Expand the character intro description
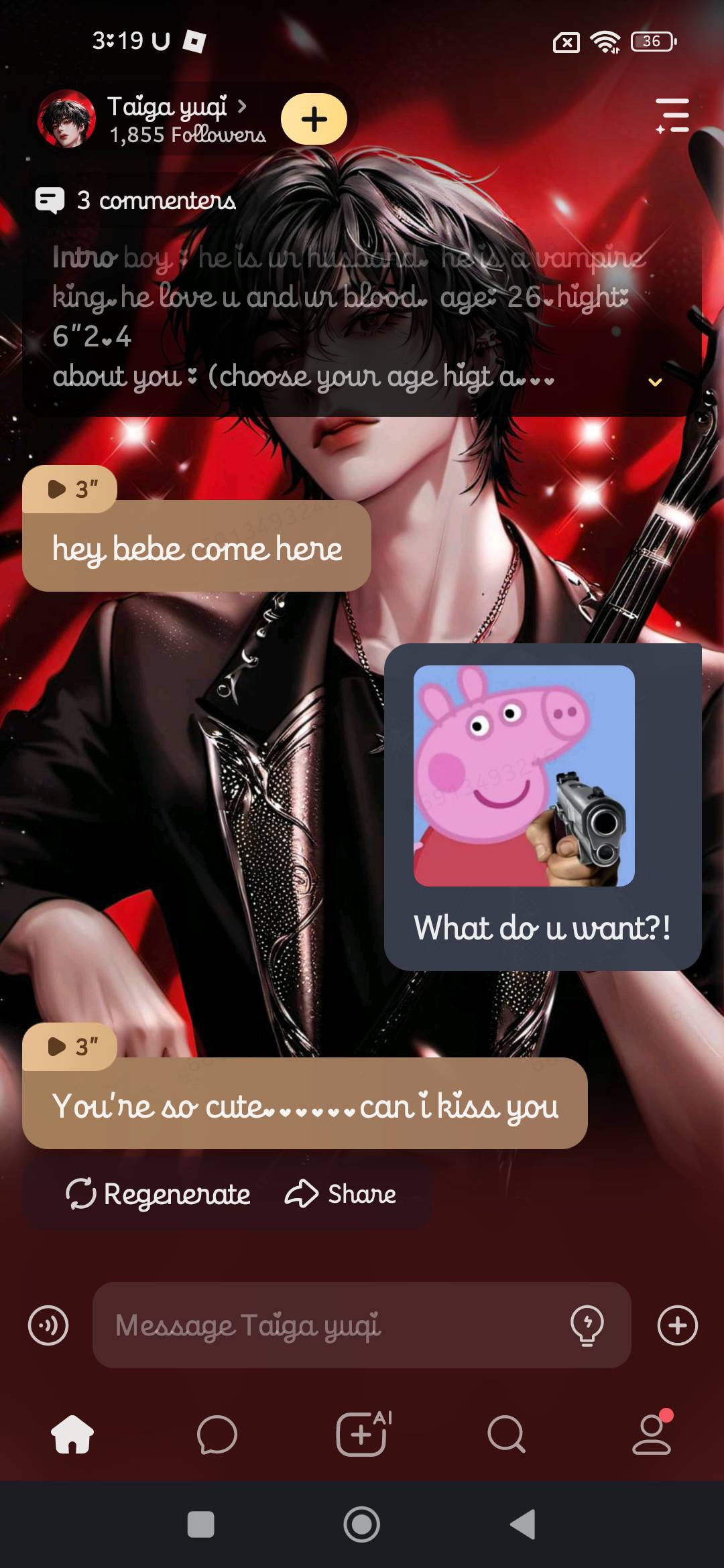The width and height of the screenshot is (724, 1568). 655,382
